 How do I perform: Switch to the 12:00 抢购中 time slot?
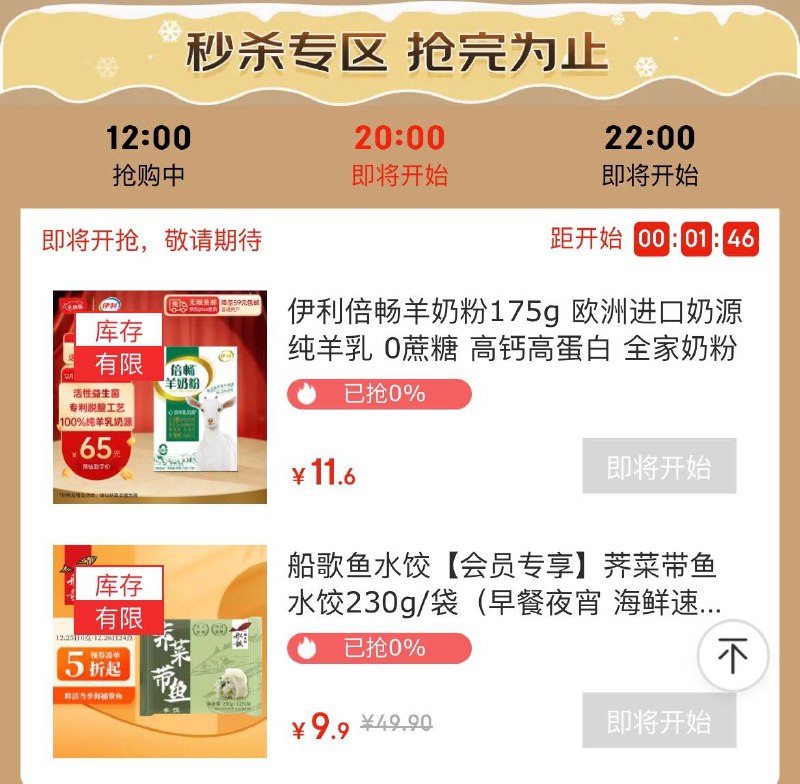coord(149,155)
